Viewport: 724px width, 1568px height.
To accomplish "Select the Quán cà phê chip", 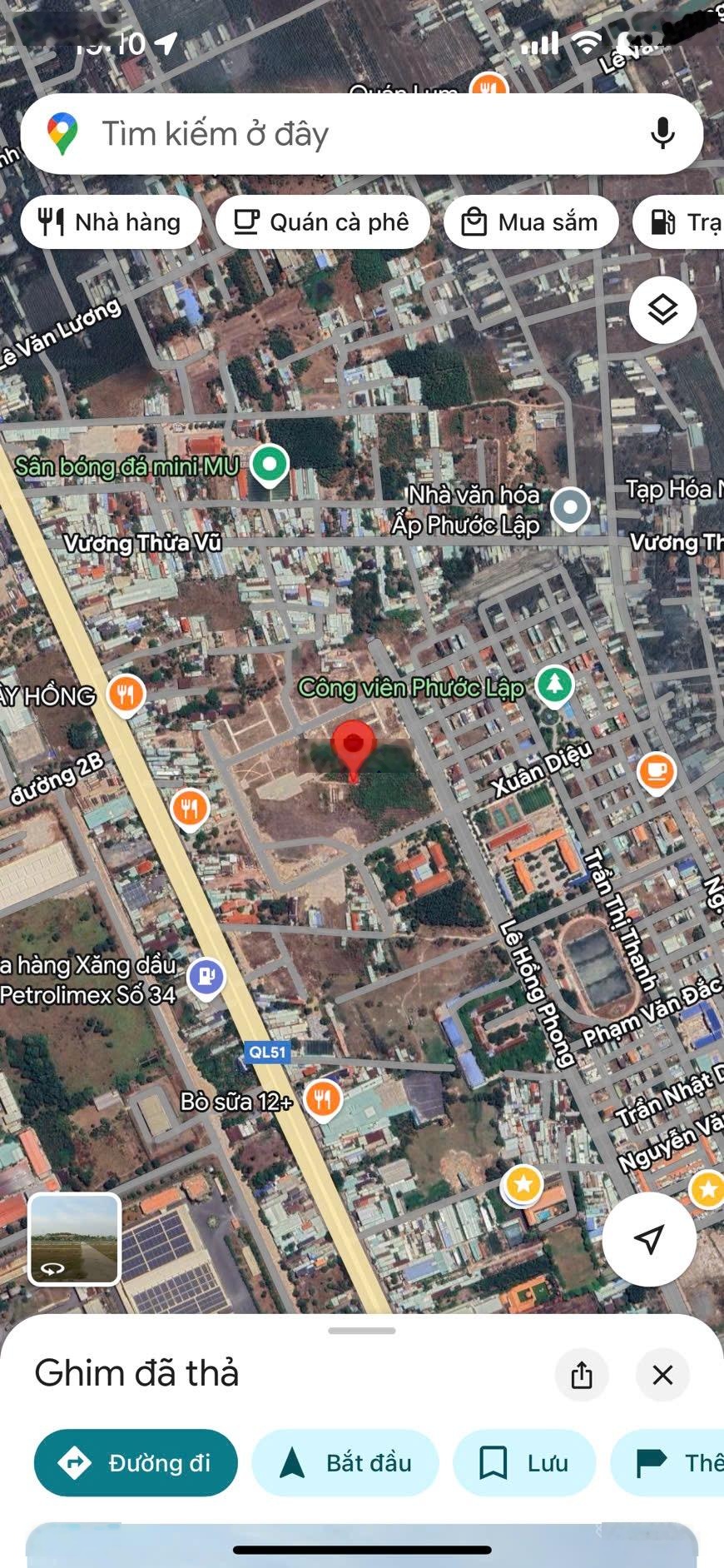I will coord(322,222).
